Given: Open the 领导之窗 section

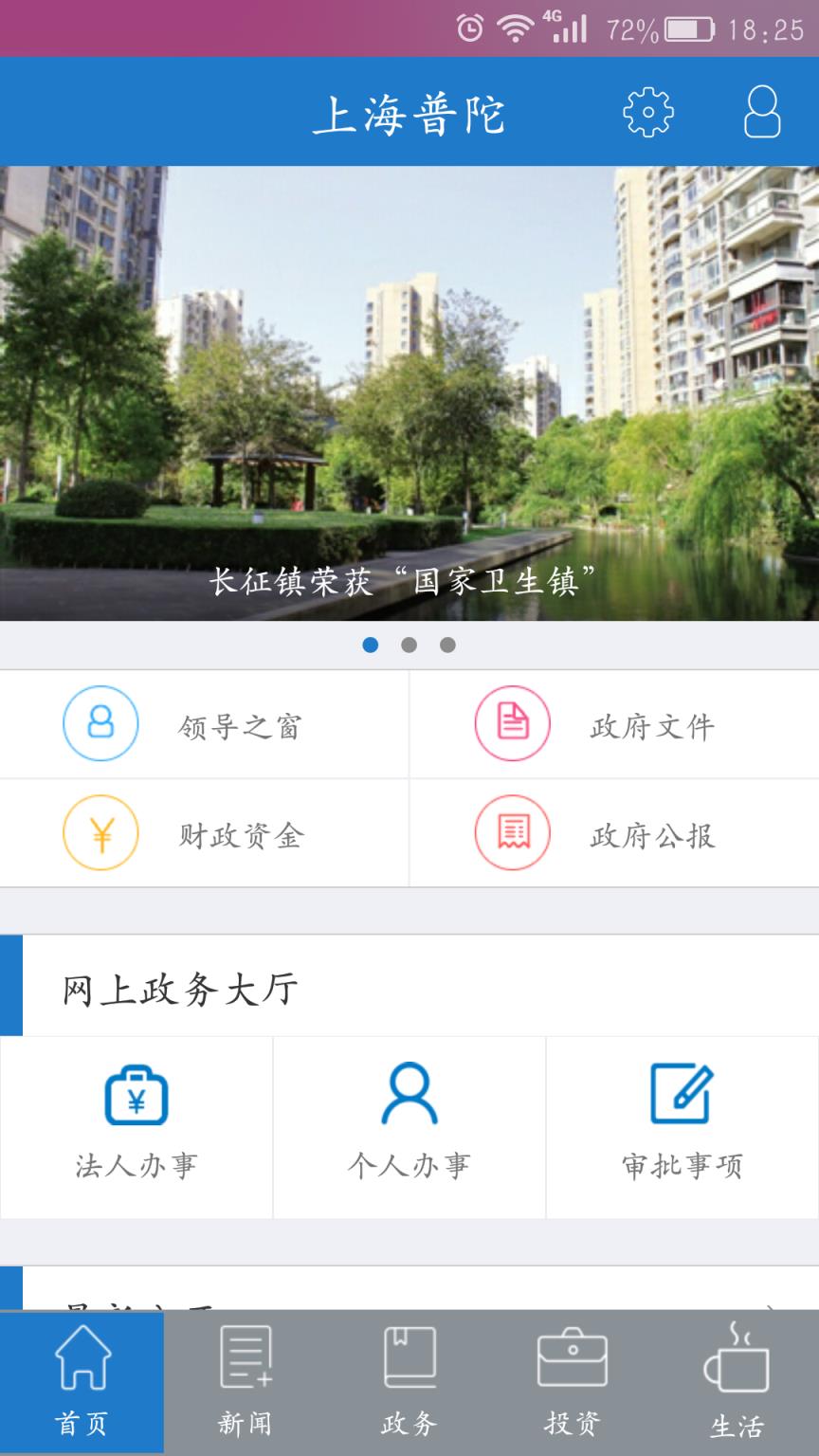Looking at the screenshot, I should [204, 724].
